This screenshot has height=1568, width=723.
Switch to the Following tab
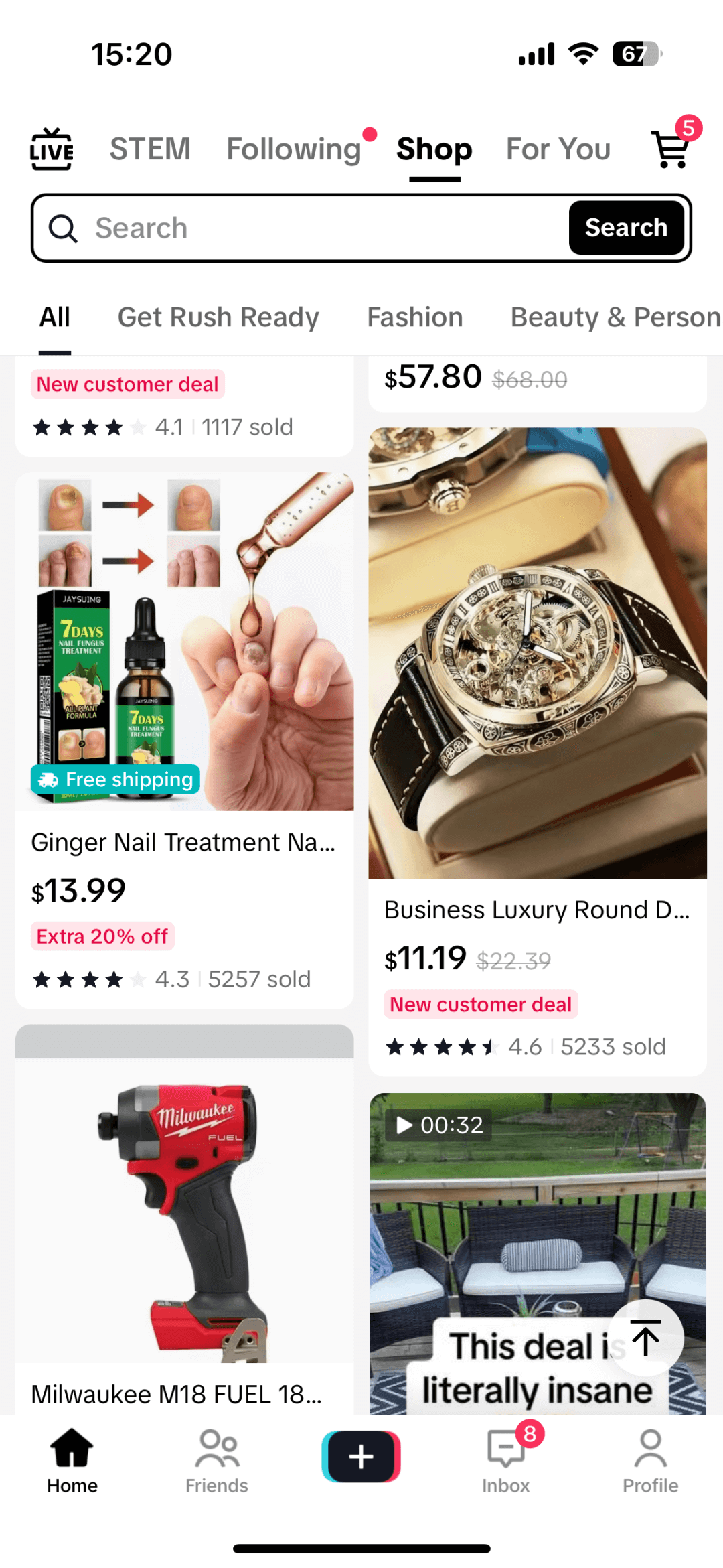[x=294, y=149]
